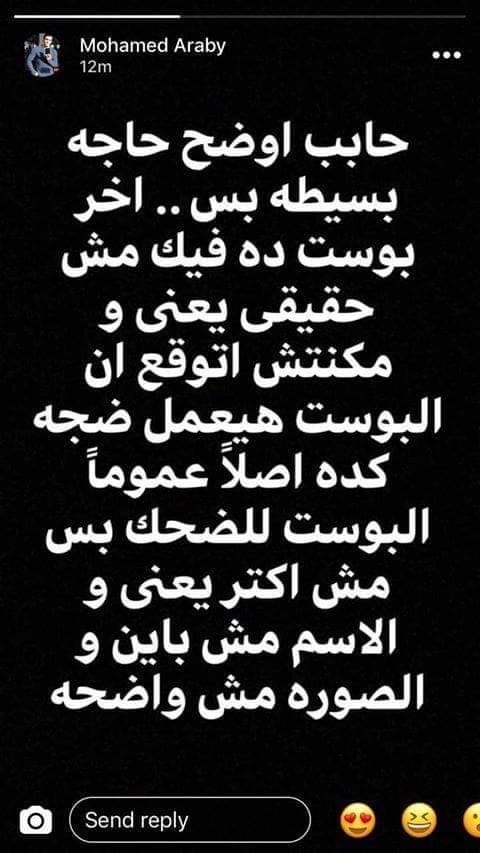
Task: Tap the Send reply field
Action: click(x=190, y=820)
